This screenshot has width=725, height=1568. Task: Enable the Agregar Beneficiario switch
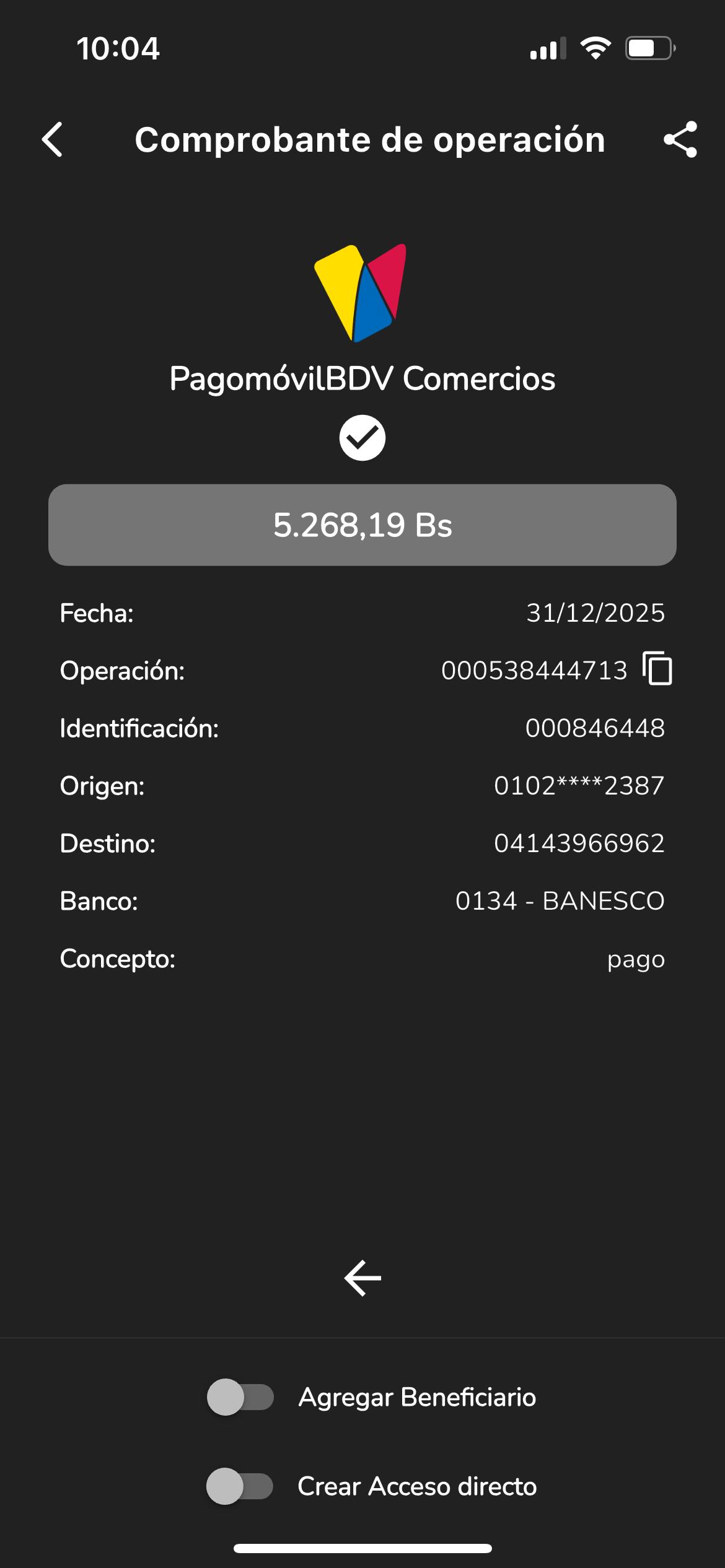(x=240, y=1397)
